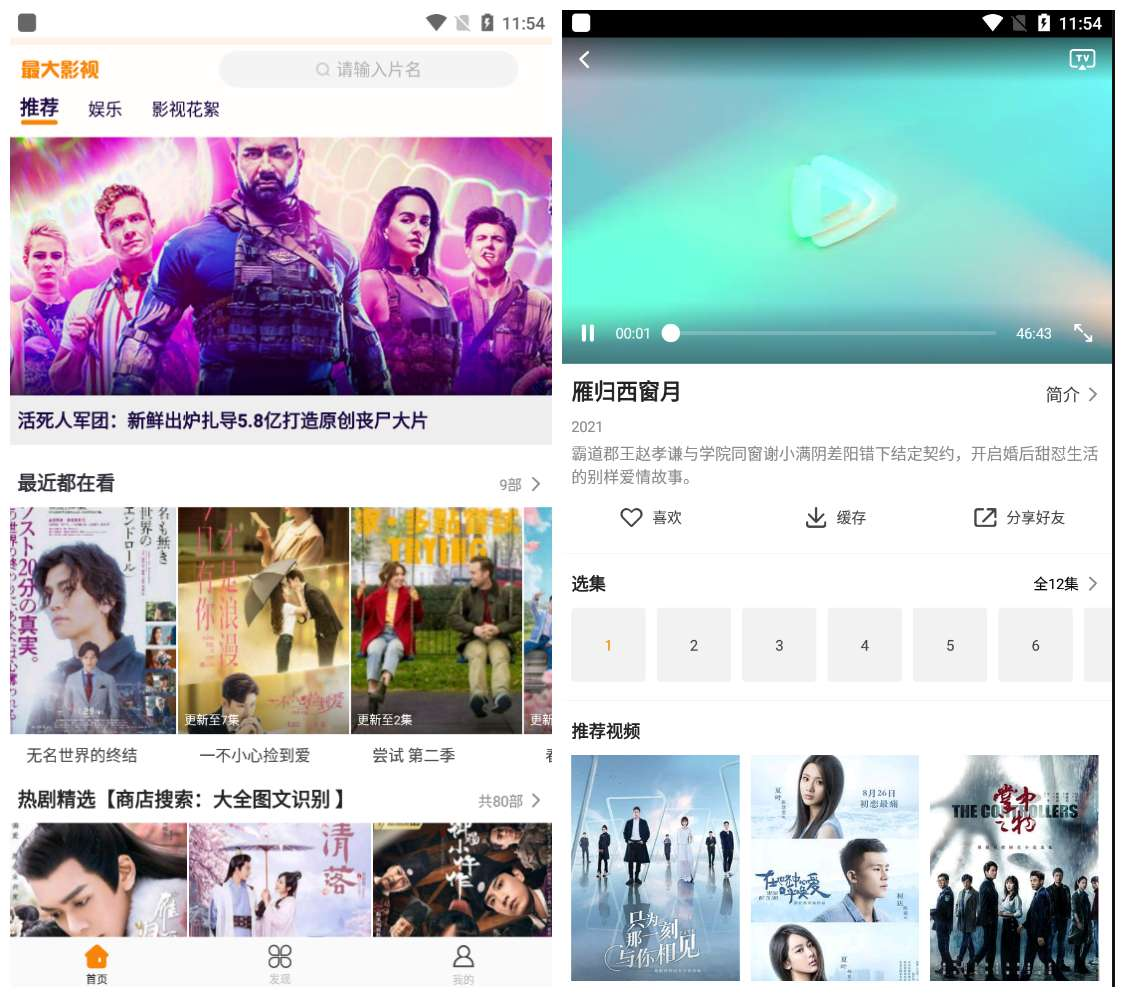The height and width of the screenshot is (997, 1125).
Task: Switch to the 影视花絮 tab
Action: (x=186, y=109)
